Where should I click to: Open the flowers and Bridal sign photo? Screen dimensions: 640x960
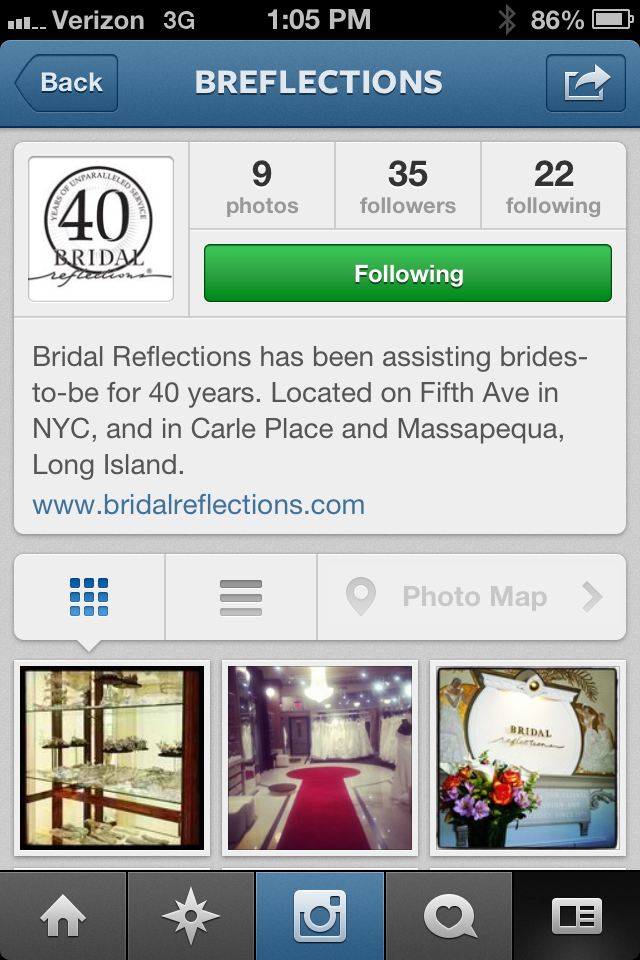pos(527,757)
